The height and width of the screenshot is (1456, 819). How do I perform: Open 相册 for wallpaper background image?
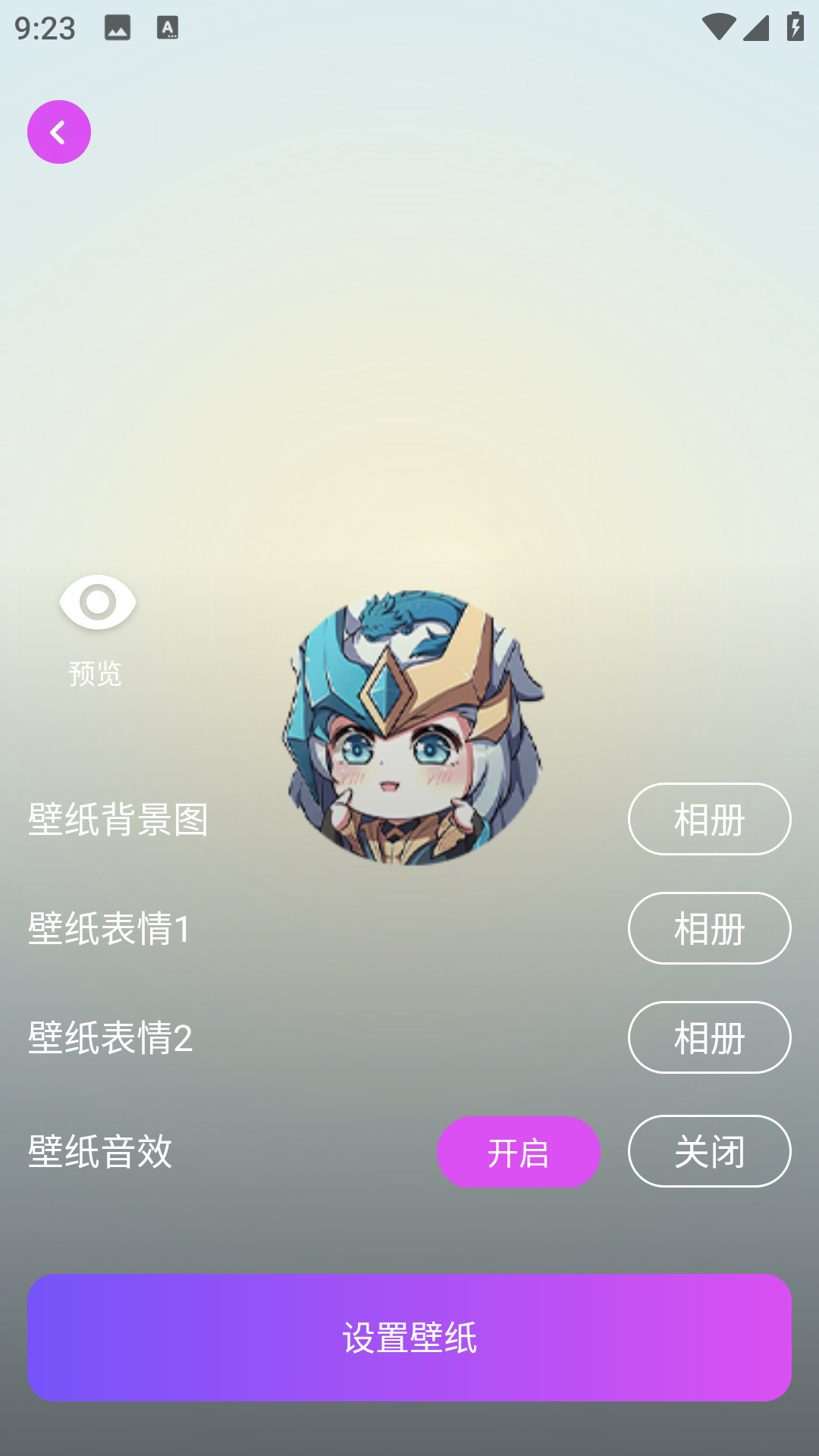click(710, 819)
